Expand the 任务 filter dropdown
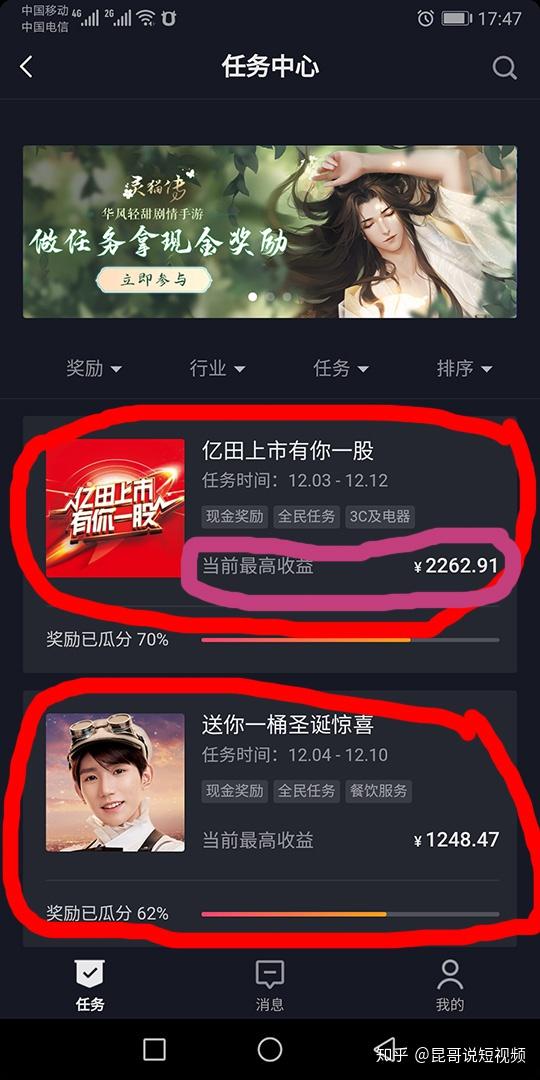The image size is (540, 1080). (341, 368)
